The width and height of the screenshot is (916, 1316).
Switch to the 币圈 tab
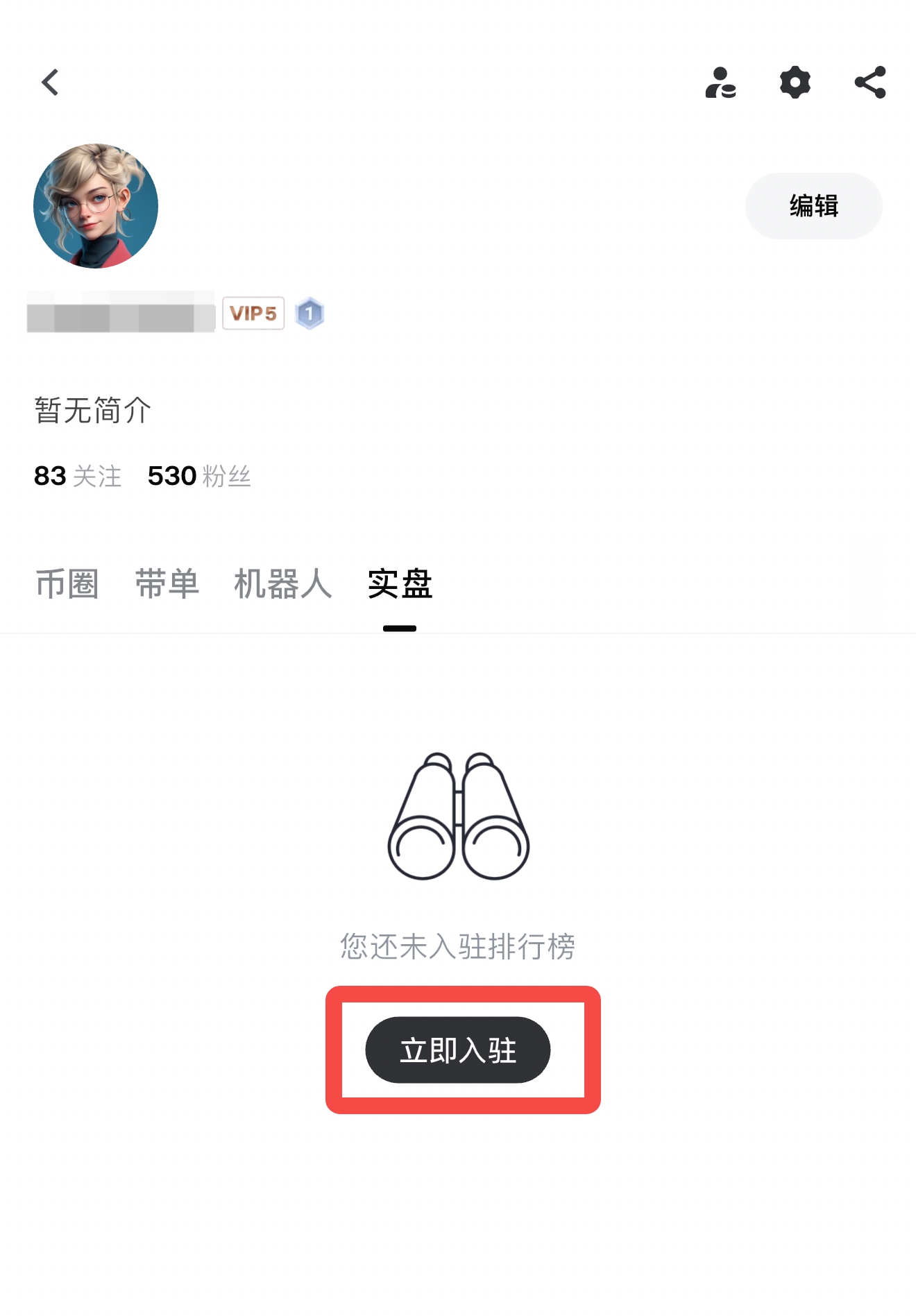click(x=67, y=583)
